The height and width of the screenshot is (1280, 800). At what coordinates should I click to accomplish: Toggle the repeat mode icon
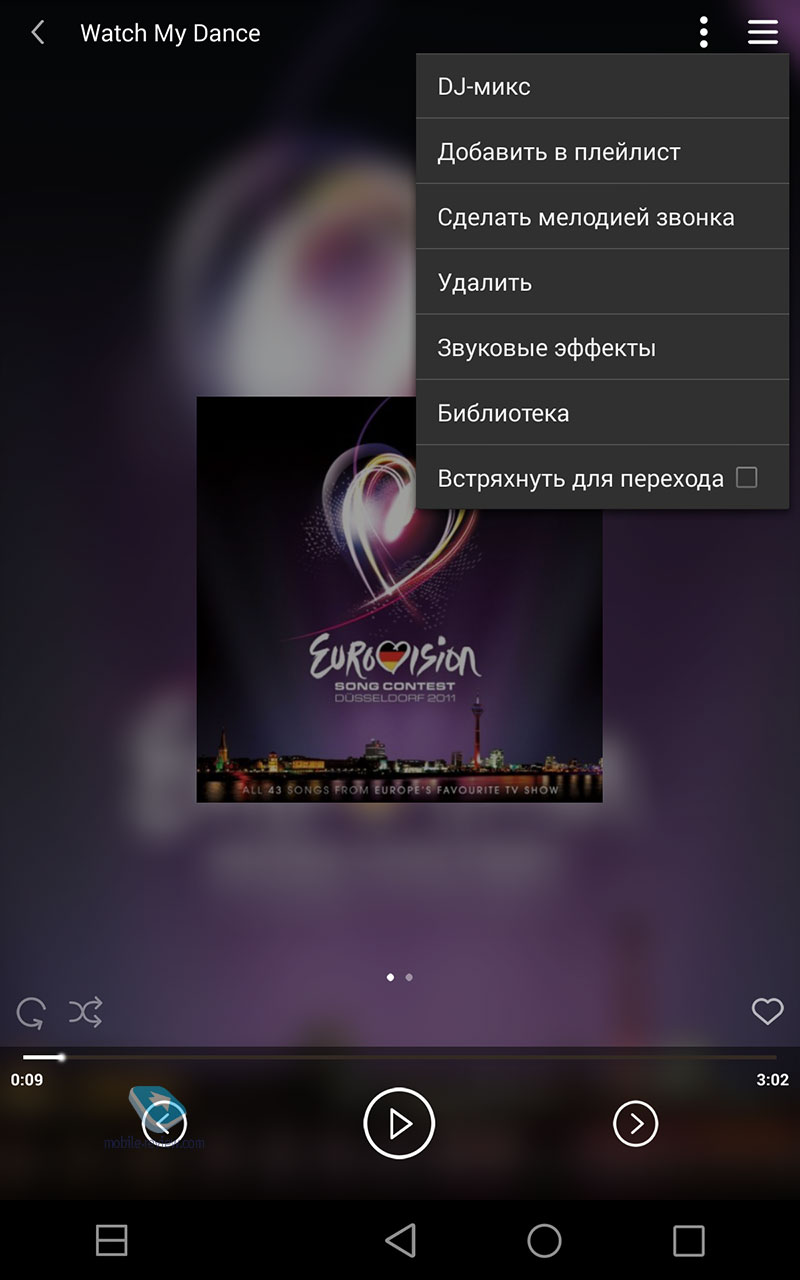click(x=31, y=1013)
